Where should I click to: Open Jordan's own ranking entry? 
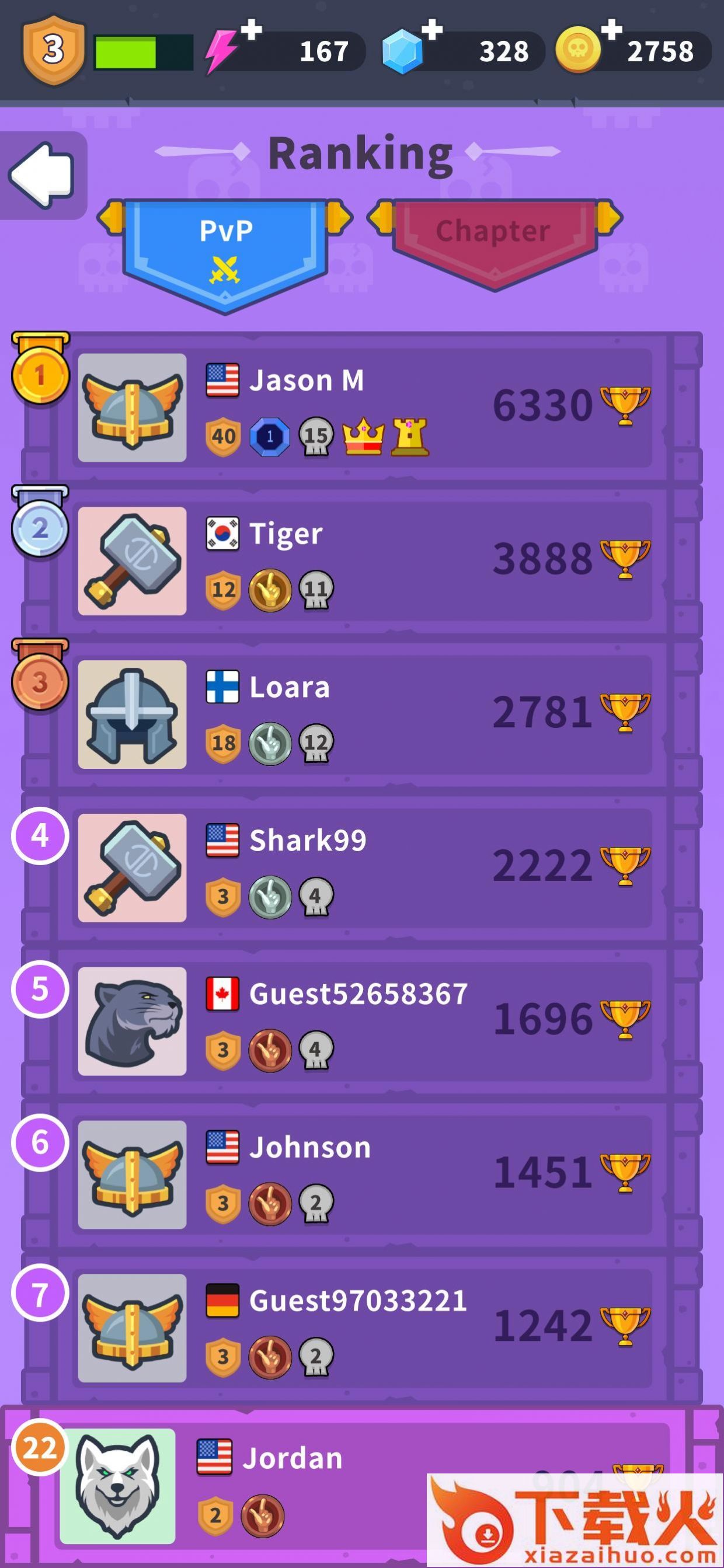point(361,1487)
